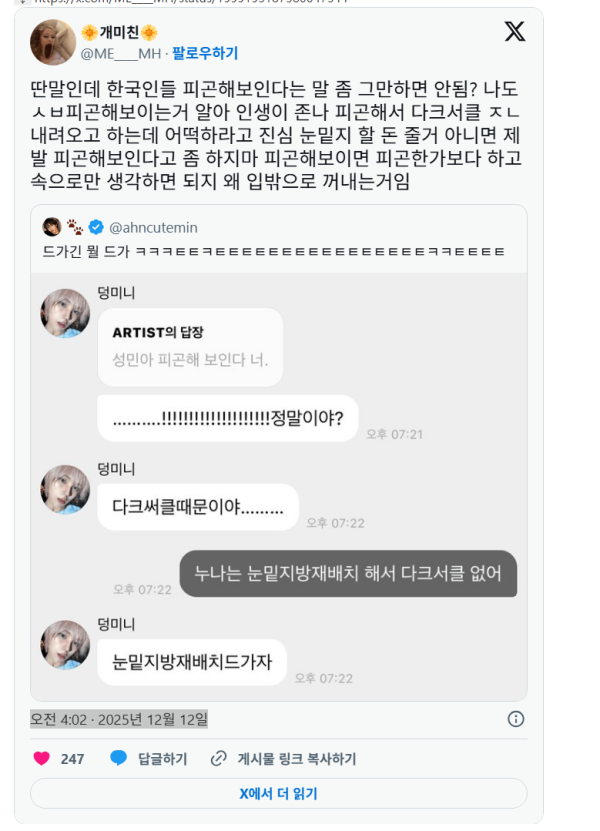Open the tweet info icon
Viewport: 600px width, 831px height.
point(516,719)
